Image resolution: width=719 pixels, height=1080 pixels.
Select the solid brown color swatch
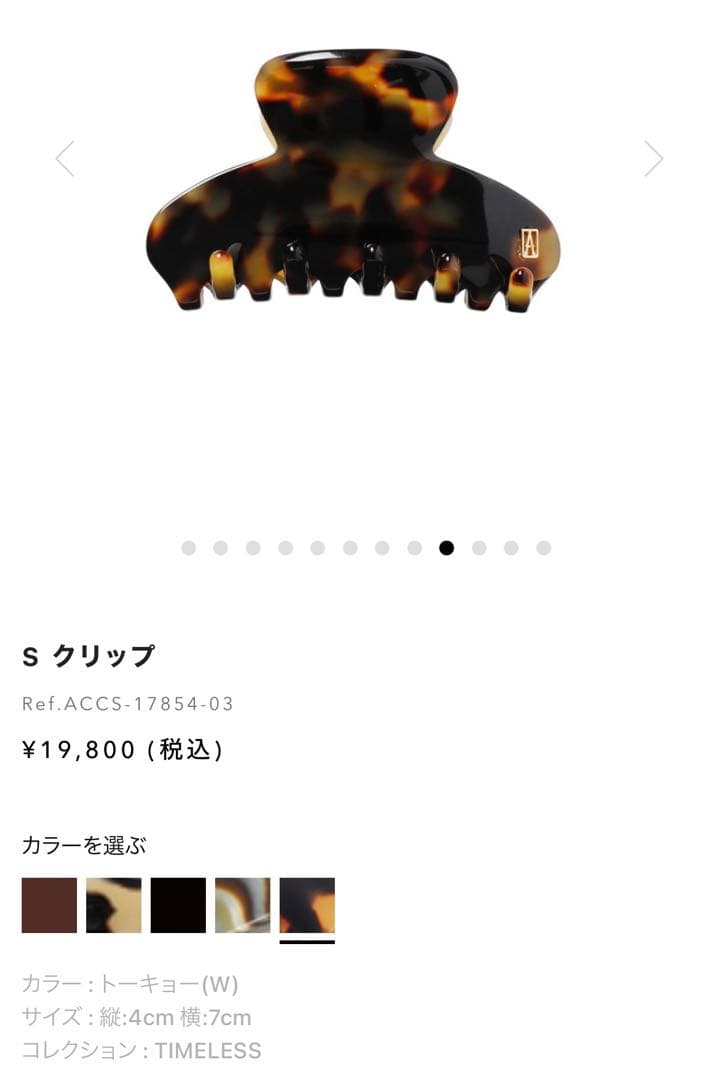(49, 905)
